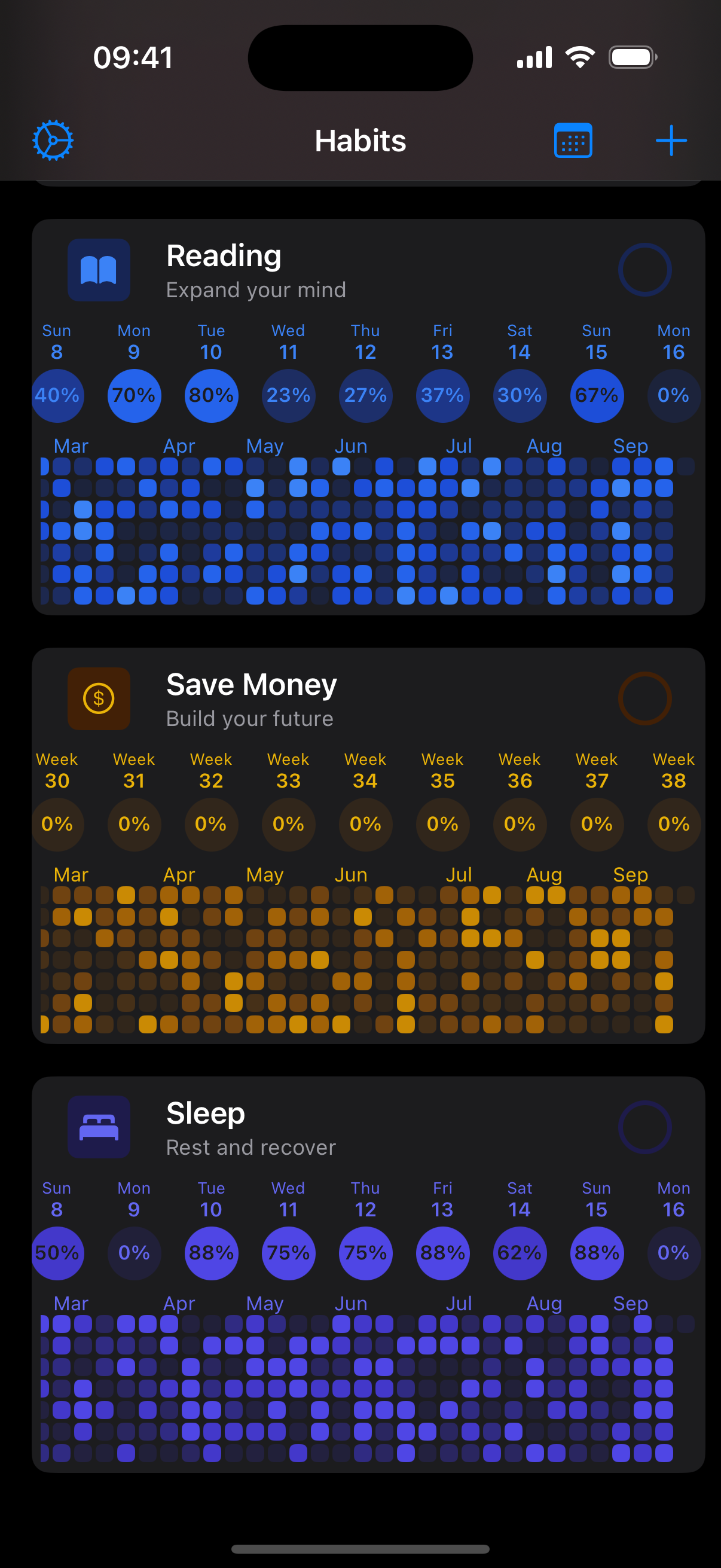Open Thursday's 75% Sleep circle details
Image resolution: width=721 pixels, height=1568 pixels.
click(365, 1253)
